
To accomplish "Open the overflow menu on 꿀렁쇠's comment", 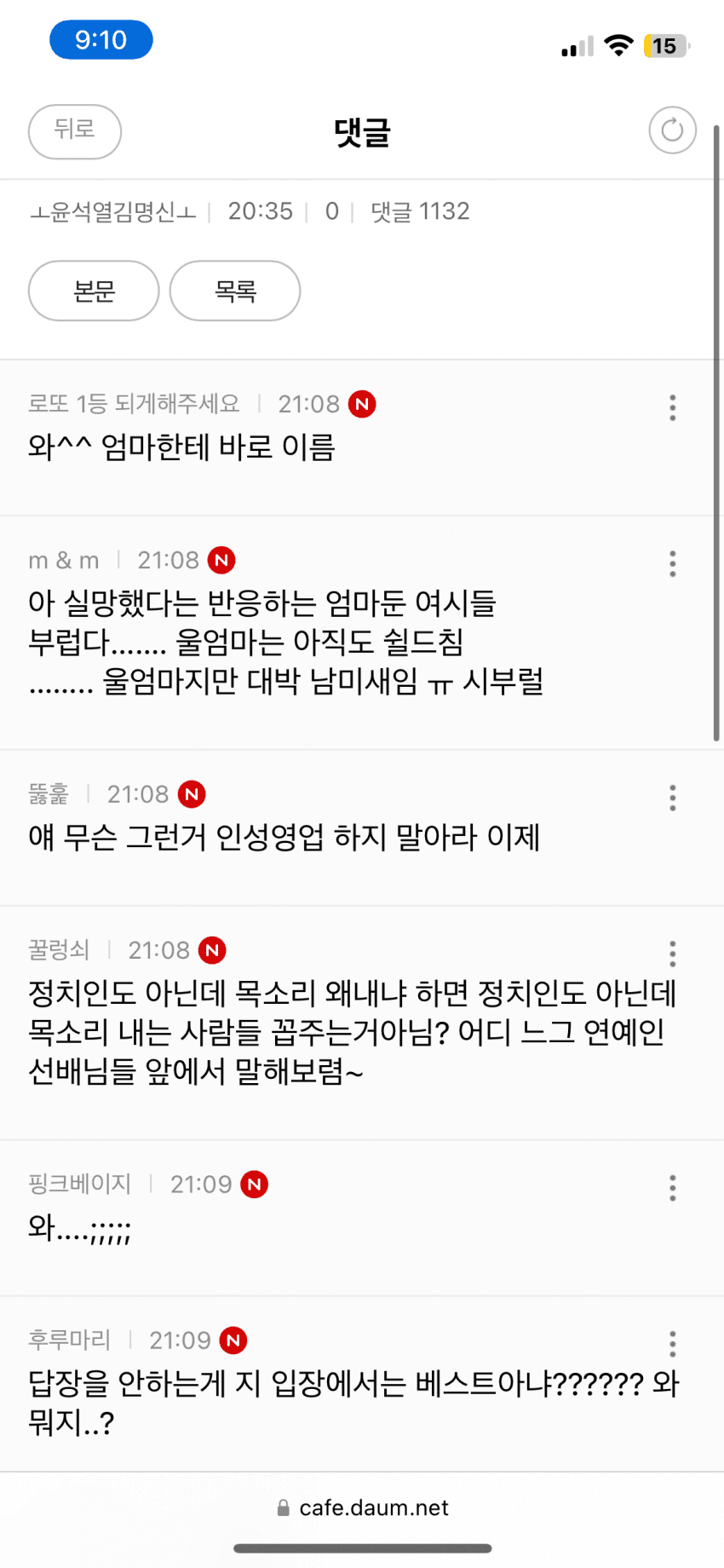I will [x=672, y=954].
